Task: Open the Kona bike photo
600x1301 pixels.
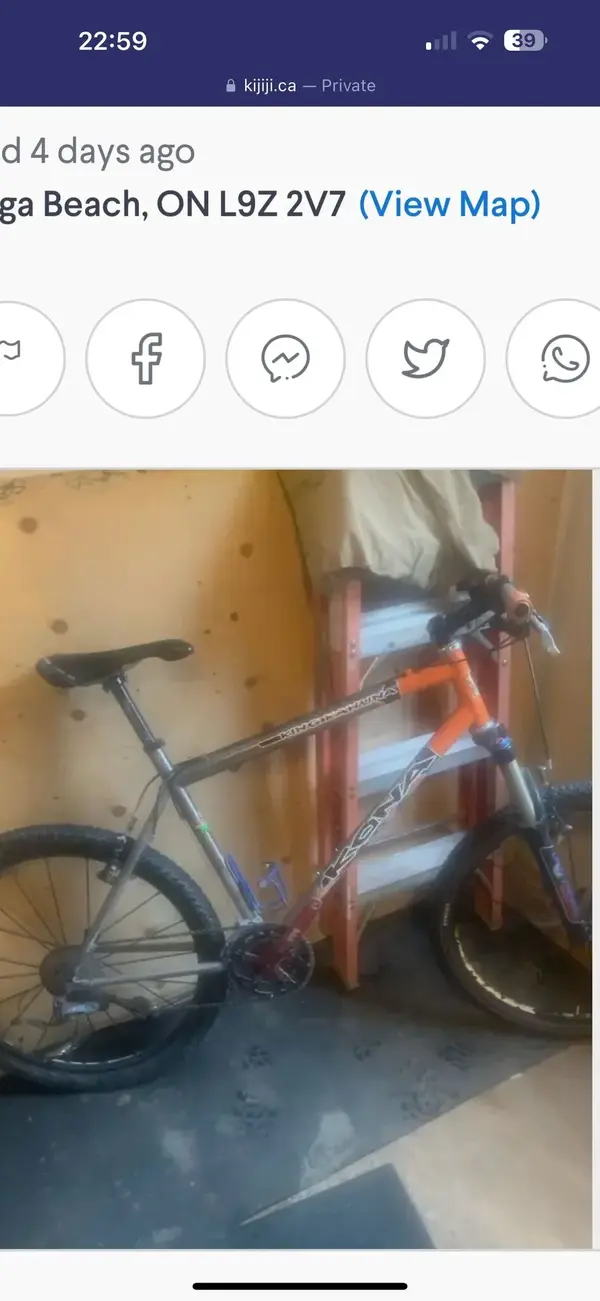Action: click(x=296, y=858)
